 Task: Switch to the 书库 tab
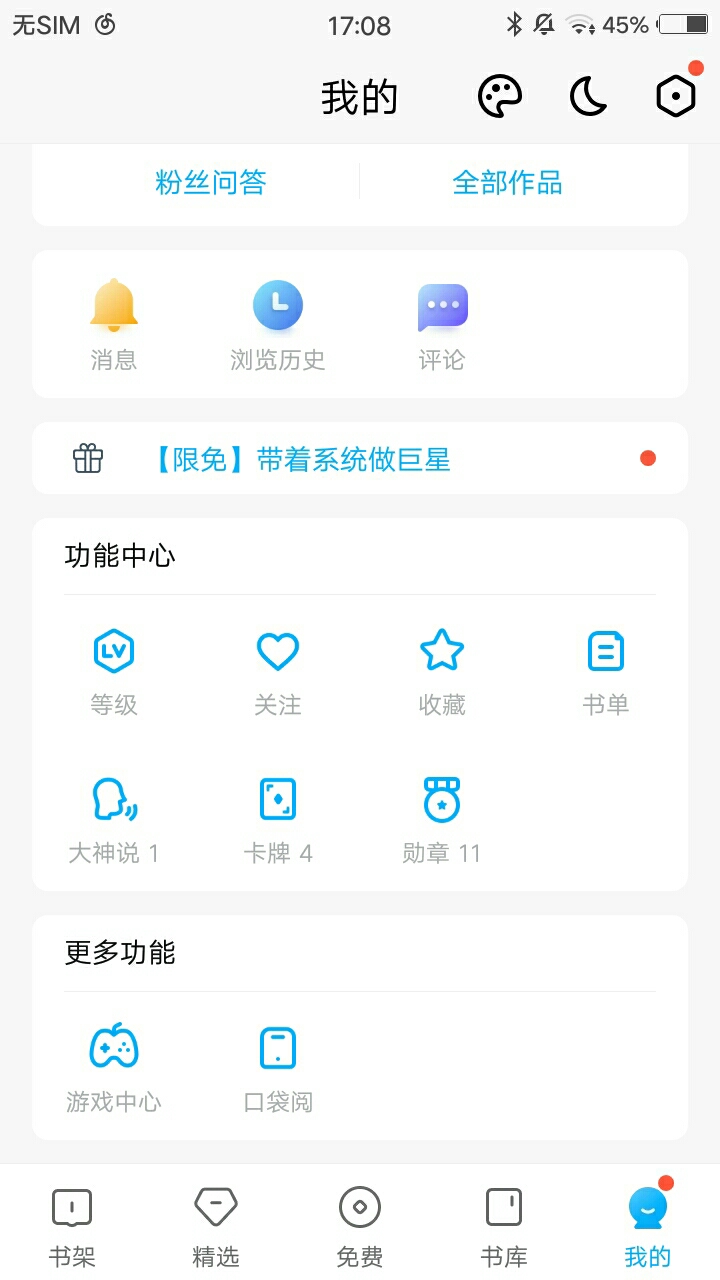point(504,1227)
